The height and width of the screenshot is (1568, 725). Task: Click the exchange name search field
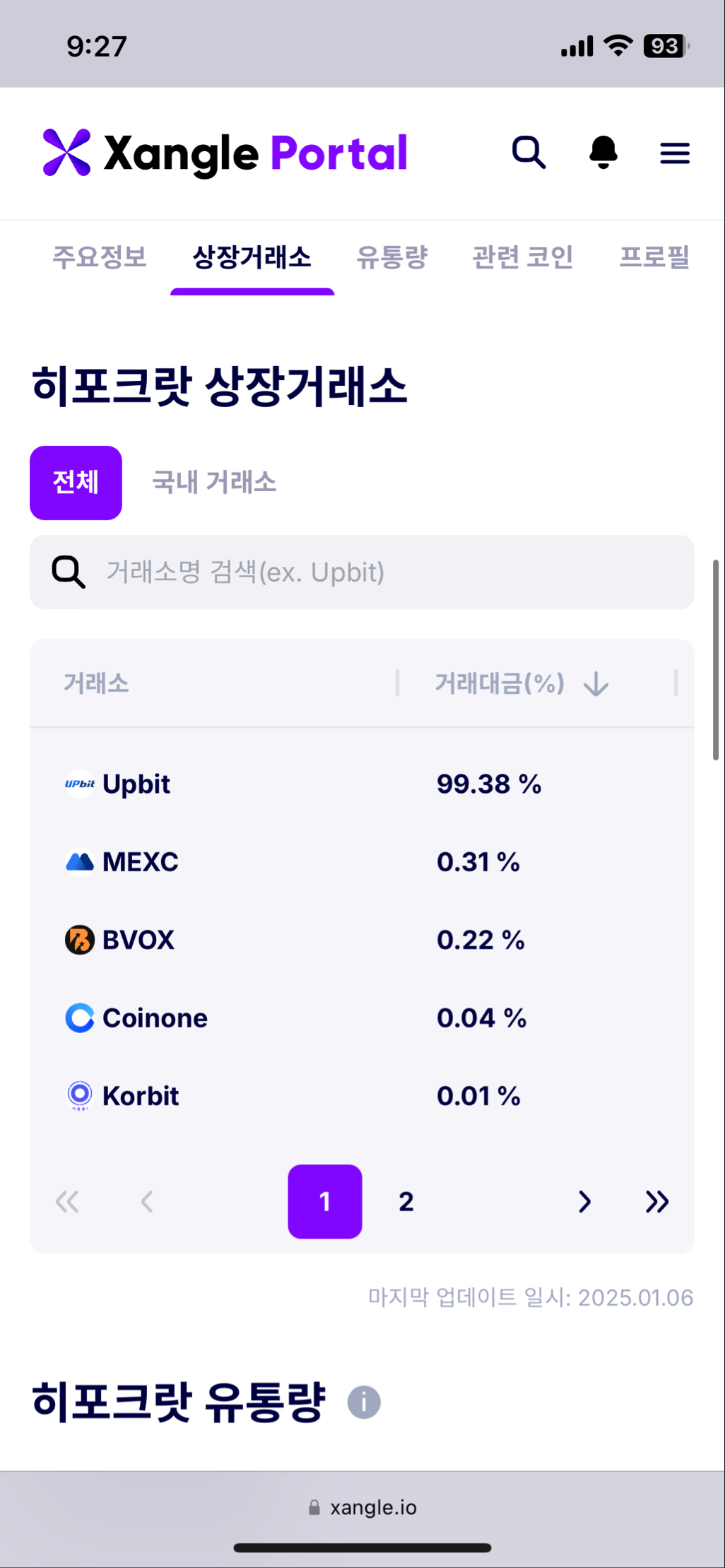pyautogui.click(x=362, y=572)
